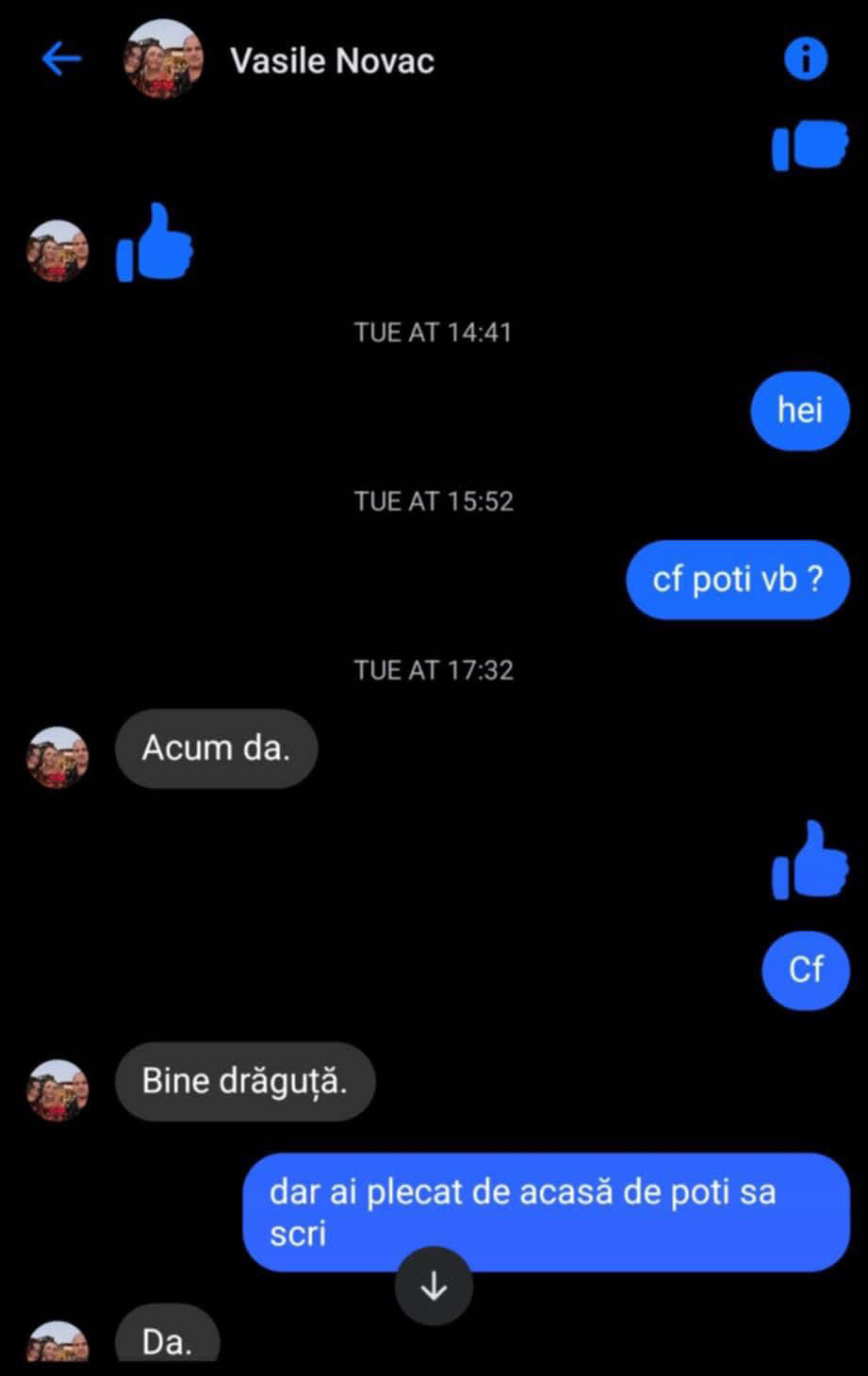This screenshot has height=1376, width=868.
Task: Go back using the blue arrow
Action: 61,59
